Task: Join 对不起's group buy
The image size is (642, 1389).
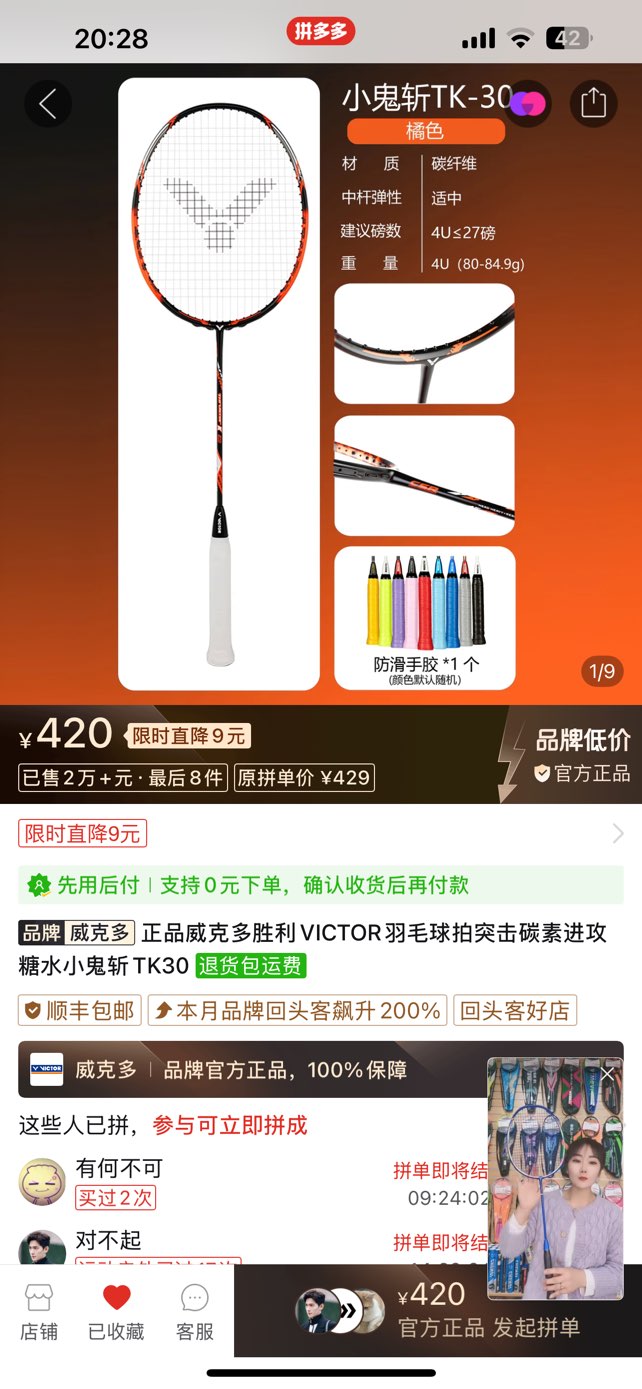Action: (x=440, y=1243)
